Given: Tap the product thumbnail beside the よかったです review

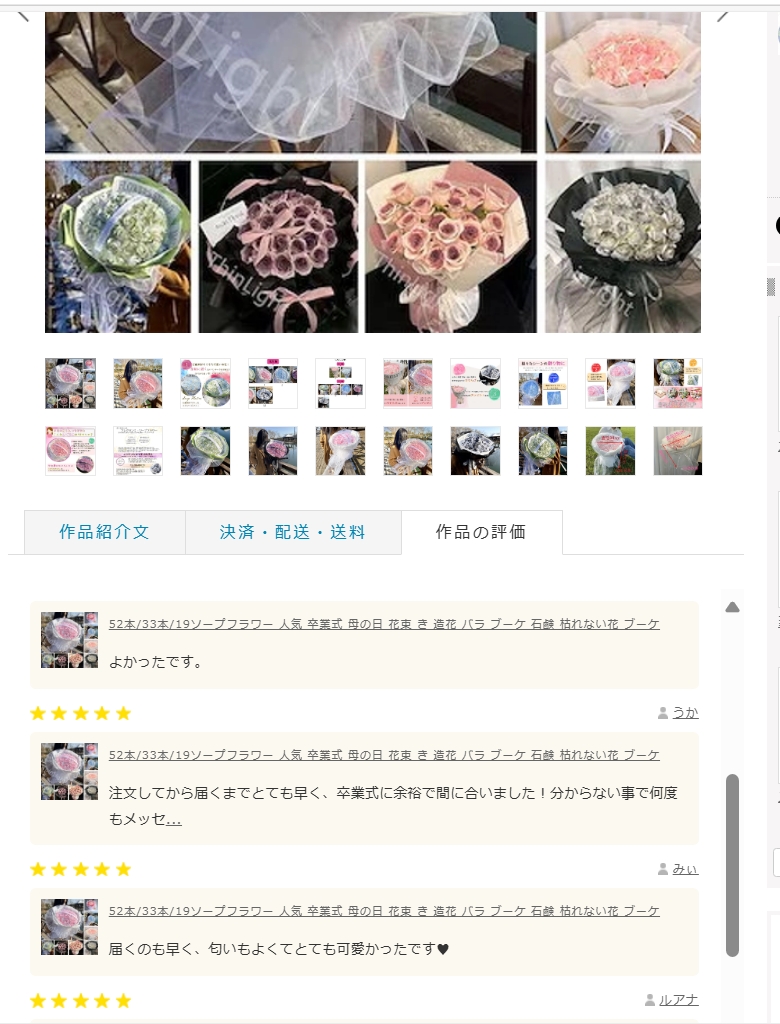Looking at the screenshot, I should tap(69, 640).
